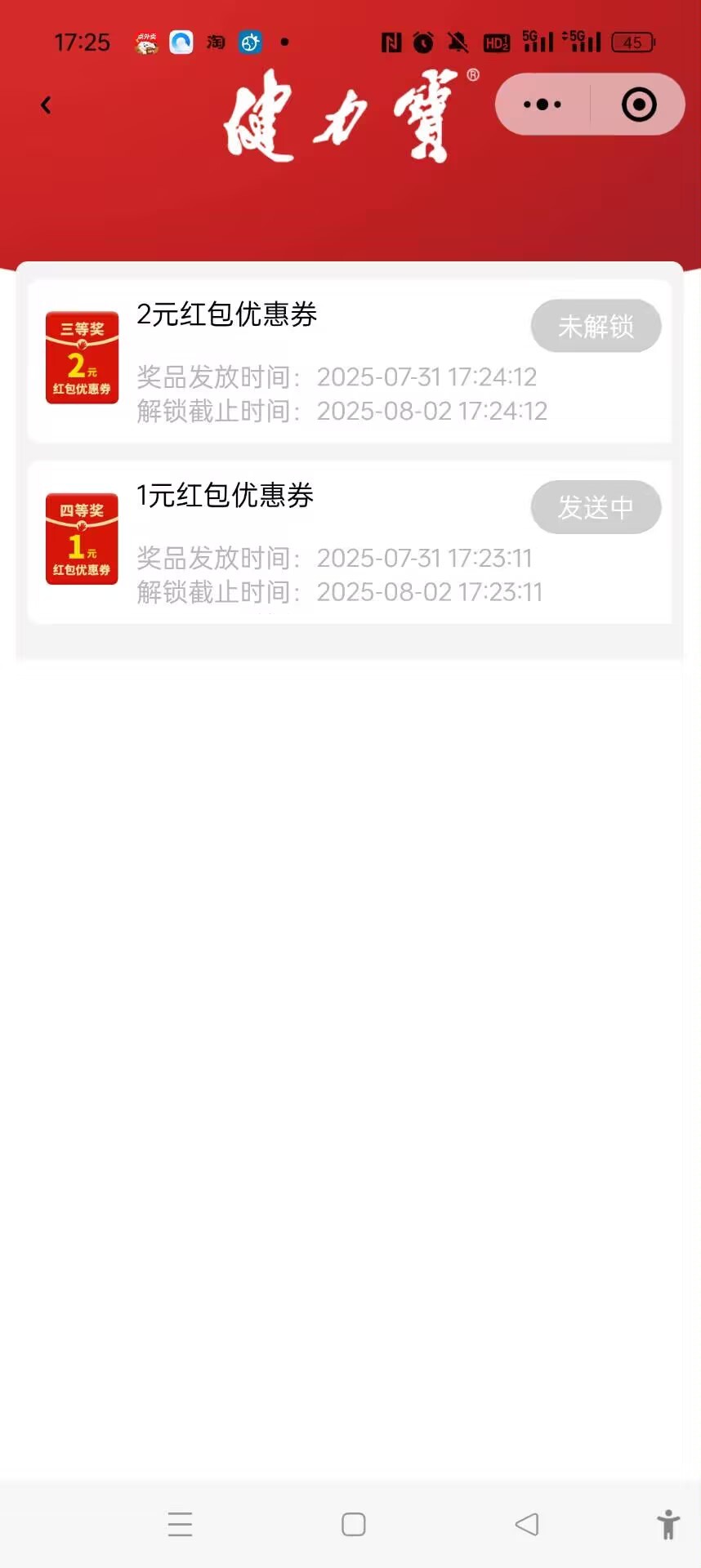Open the accessibility shortcut in the navigation bar
Image resolution: width=701 pixels, height=1568 pixels.
click(x=668, y=1524)
